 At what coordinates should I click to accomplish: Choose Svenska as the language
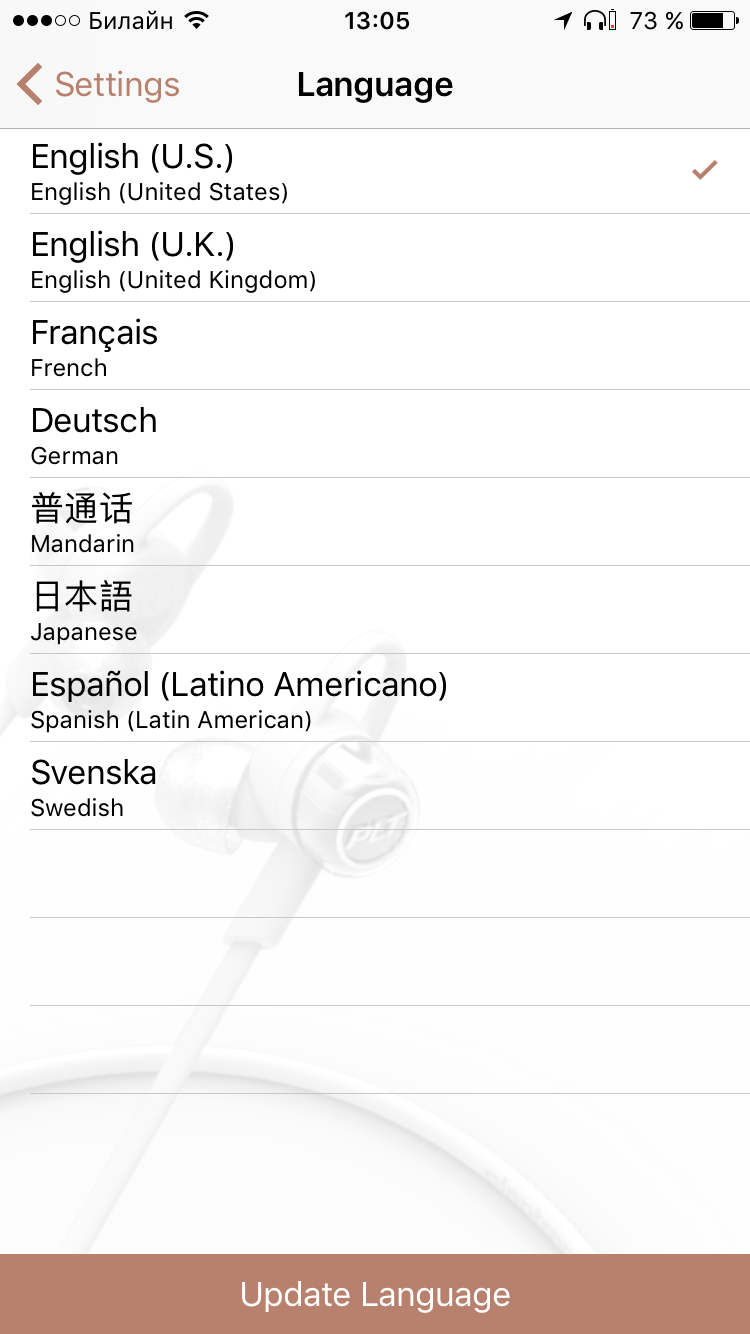pyautogui.click(x=375, y=786)
